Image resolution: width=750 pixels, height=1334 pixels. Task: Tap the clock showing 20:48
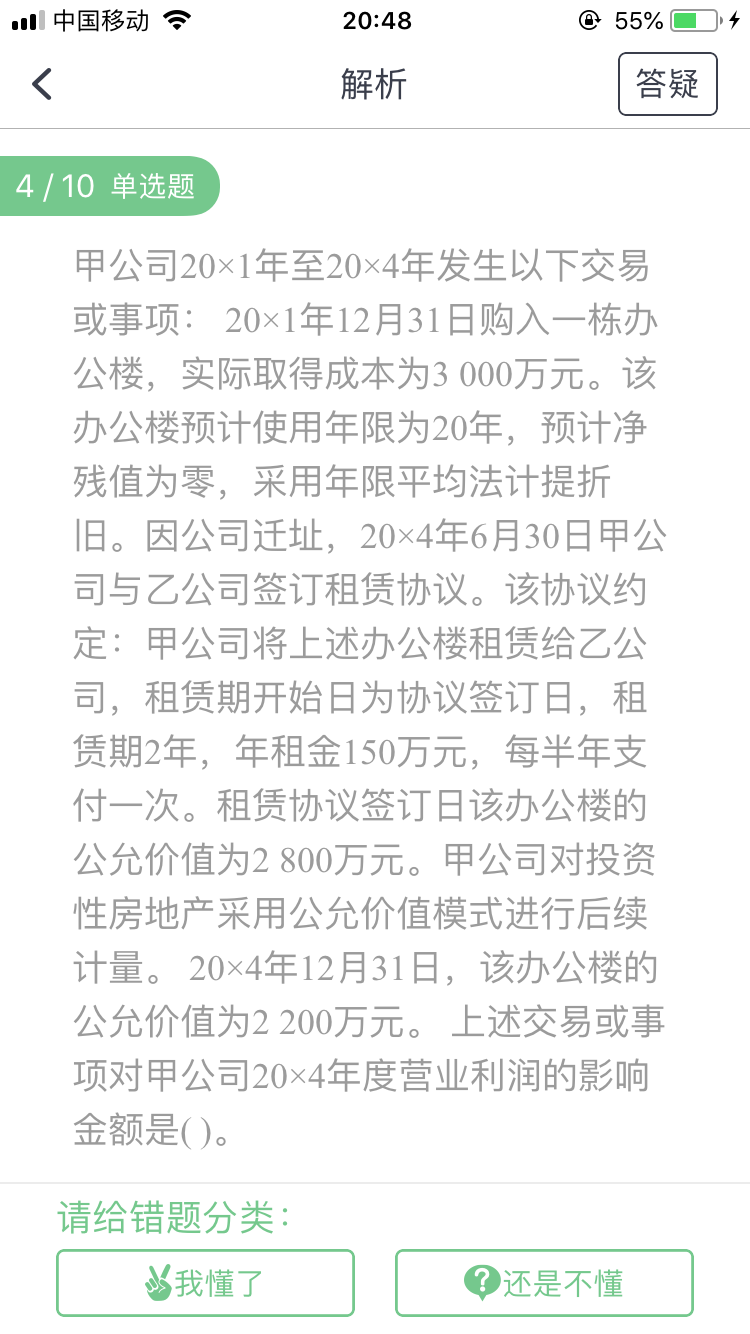[x=374, y=21]
